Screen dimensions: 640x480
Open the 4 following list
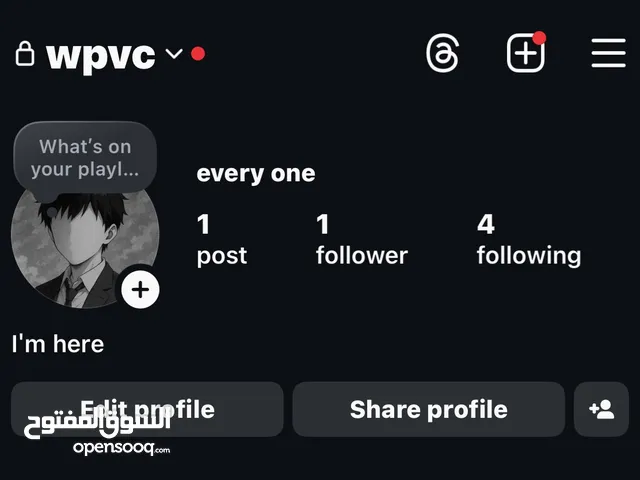528,240
